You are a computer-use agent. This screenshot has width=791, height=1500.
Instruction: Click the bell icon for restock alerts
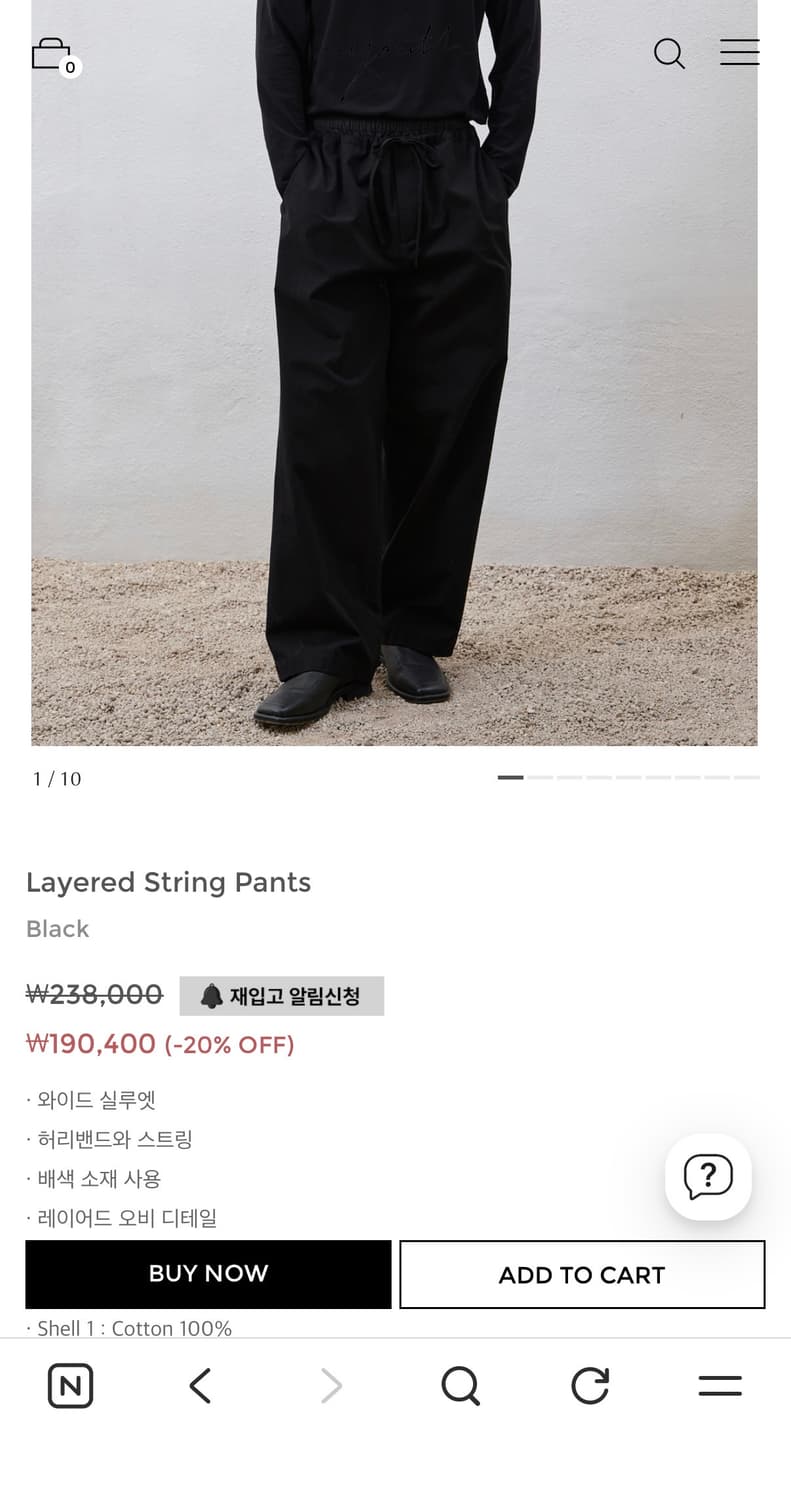(213, 996)
